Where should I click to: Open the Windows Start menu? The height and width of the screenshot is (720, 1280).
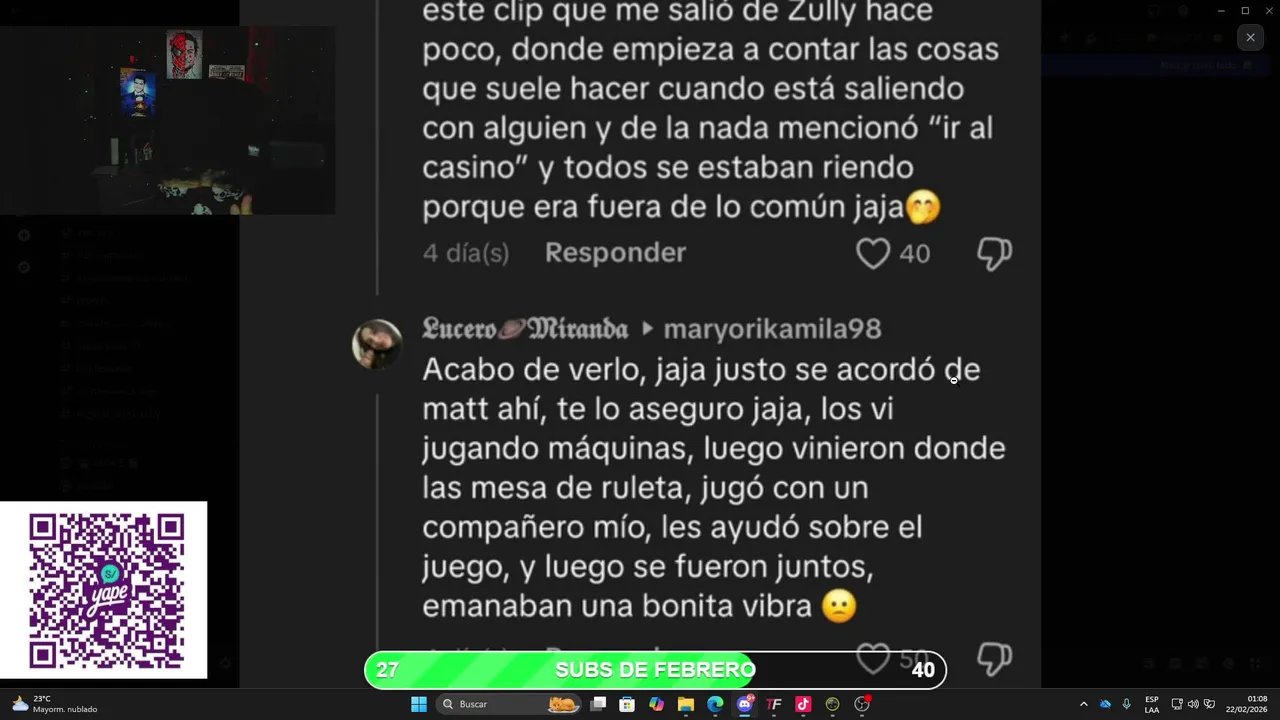pyautogui.click(x=419, y=704)
